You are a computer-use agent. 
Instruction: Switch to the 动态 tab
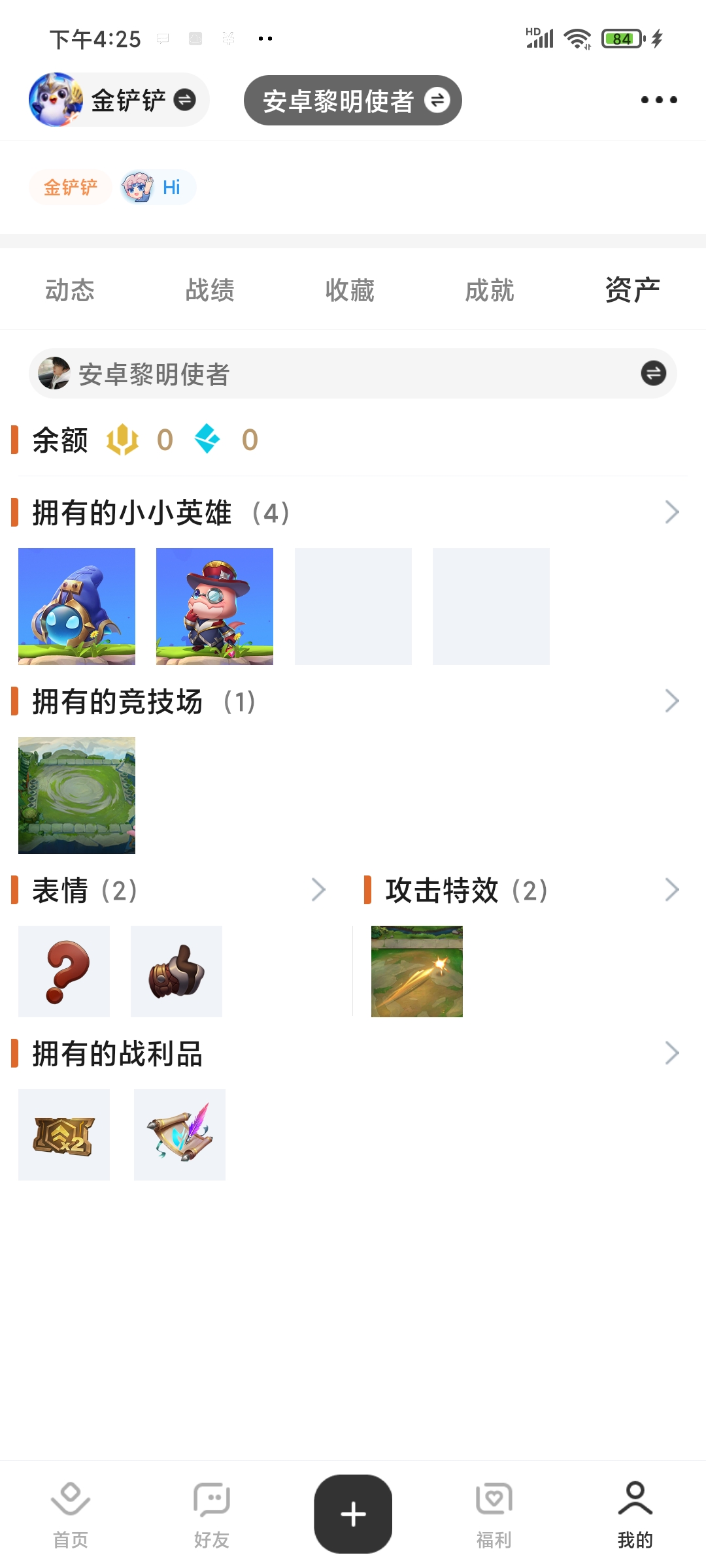click(70, 290)
